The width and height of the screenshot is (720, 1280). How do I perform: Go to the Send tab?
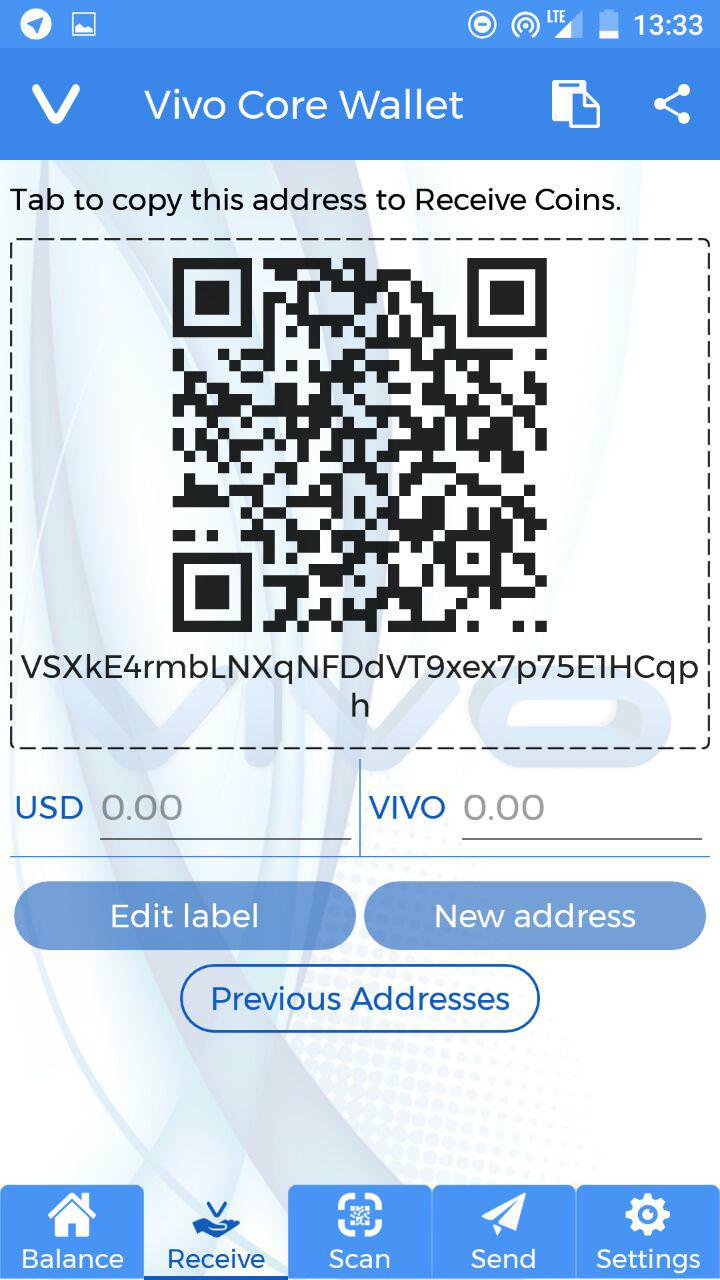504,1232
